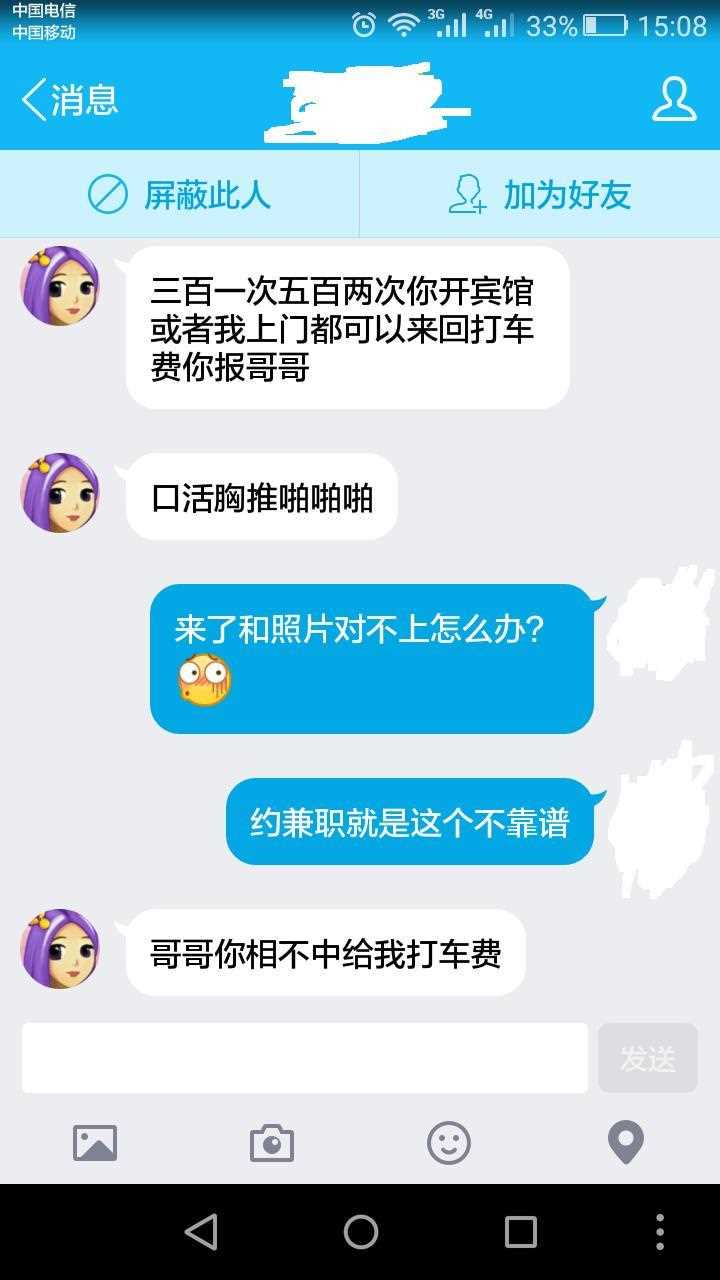Open the emoji picker
This screenshot has width=720, height=1280.
tap(449, 1142)
